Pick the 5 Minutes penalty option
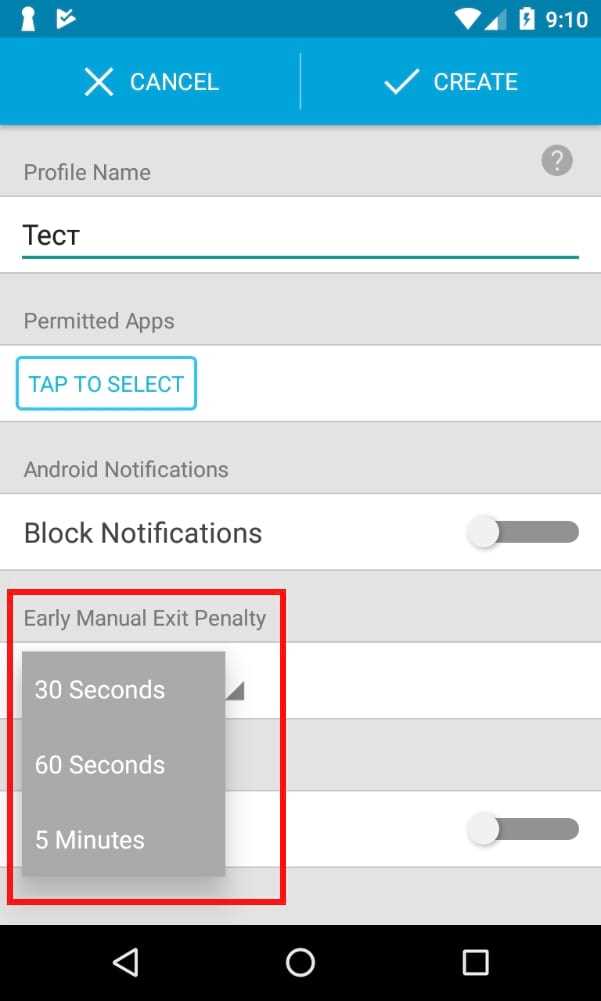This screenshot has height=1001, width=601. click(90, 840)
